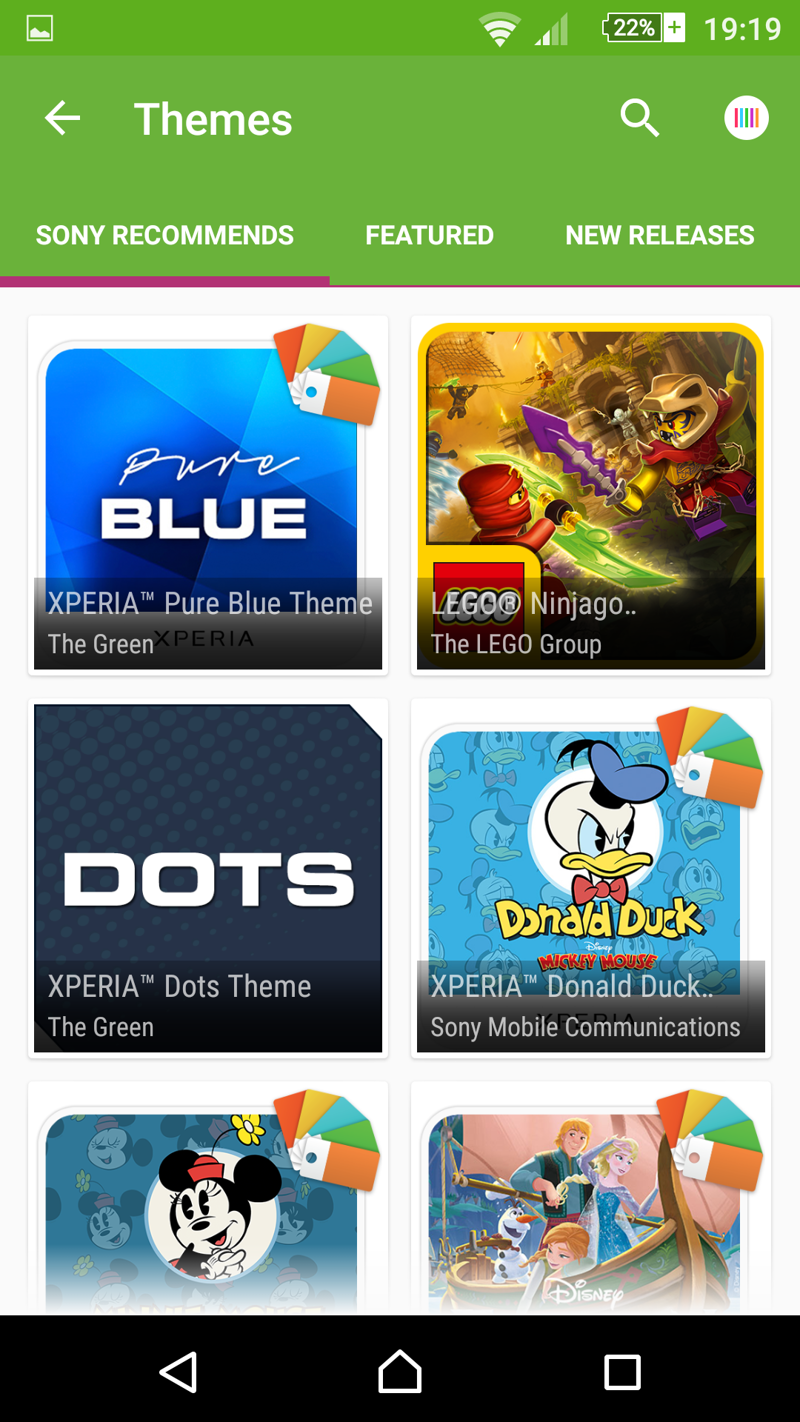Switch to the Sony Recommends tab
This screenshot has height=1422, width=800.
point(165,236)
